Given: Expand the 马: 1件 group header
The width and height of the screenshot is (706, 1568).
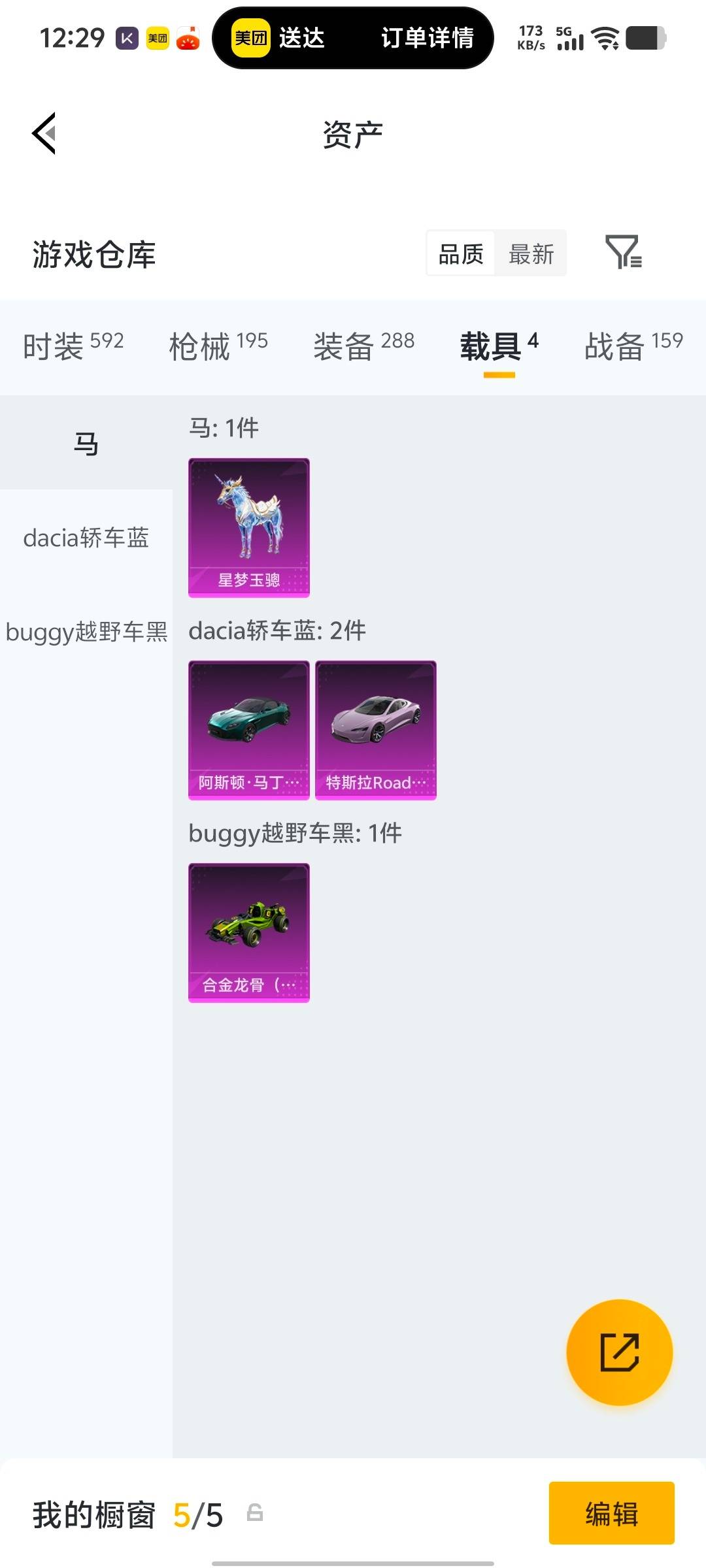Looking at the screenshot, I should [222, 428].
